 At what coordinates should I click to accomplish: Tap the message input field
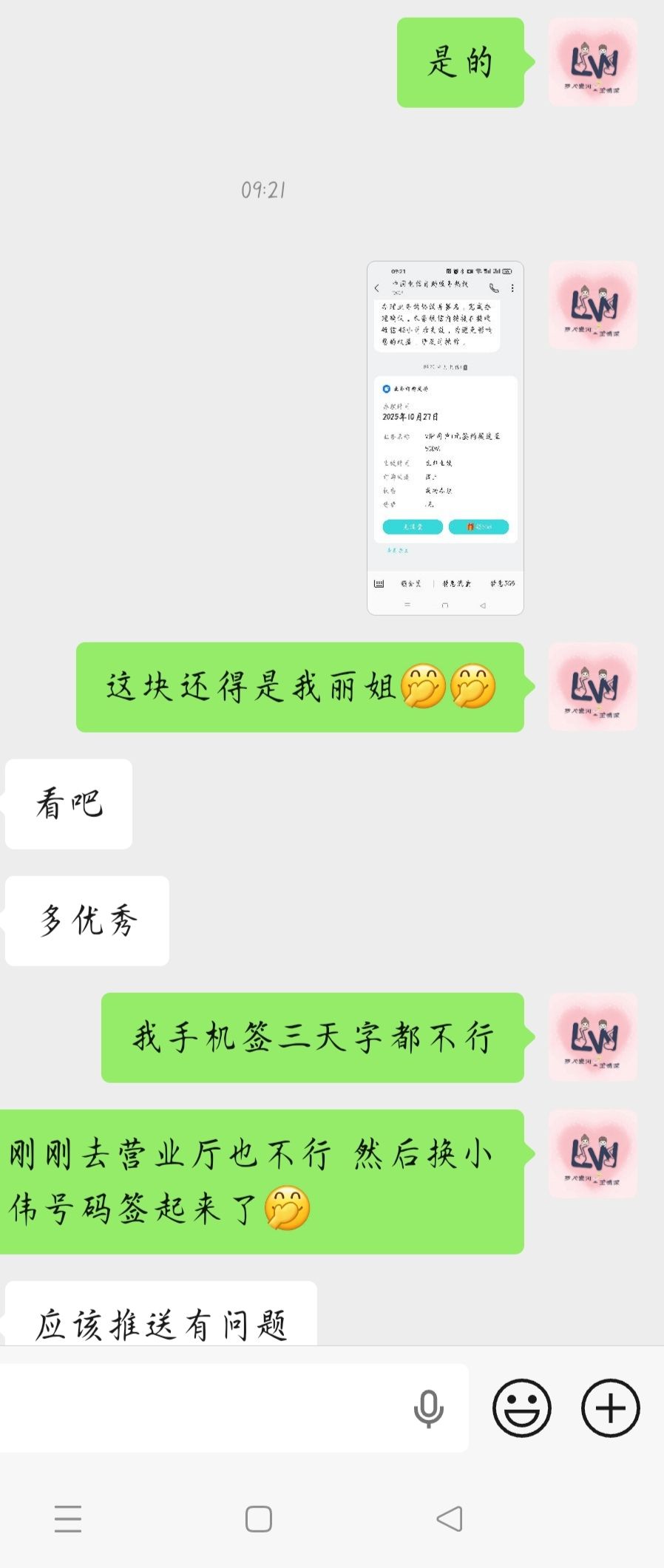(207, 1408)
